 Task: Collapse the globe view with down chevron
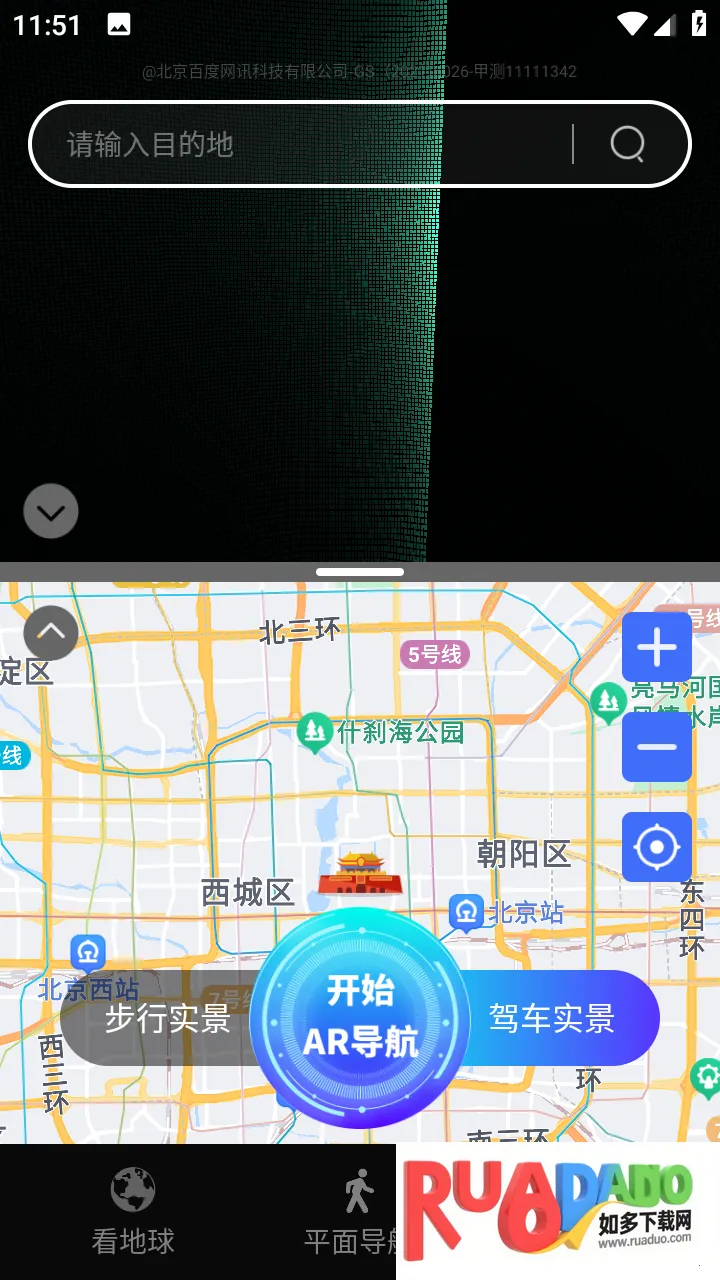click(x=51, y=512)
